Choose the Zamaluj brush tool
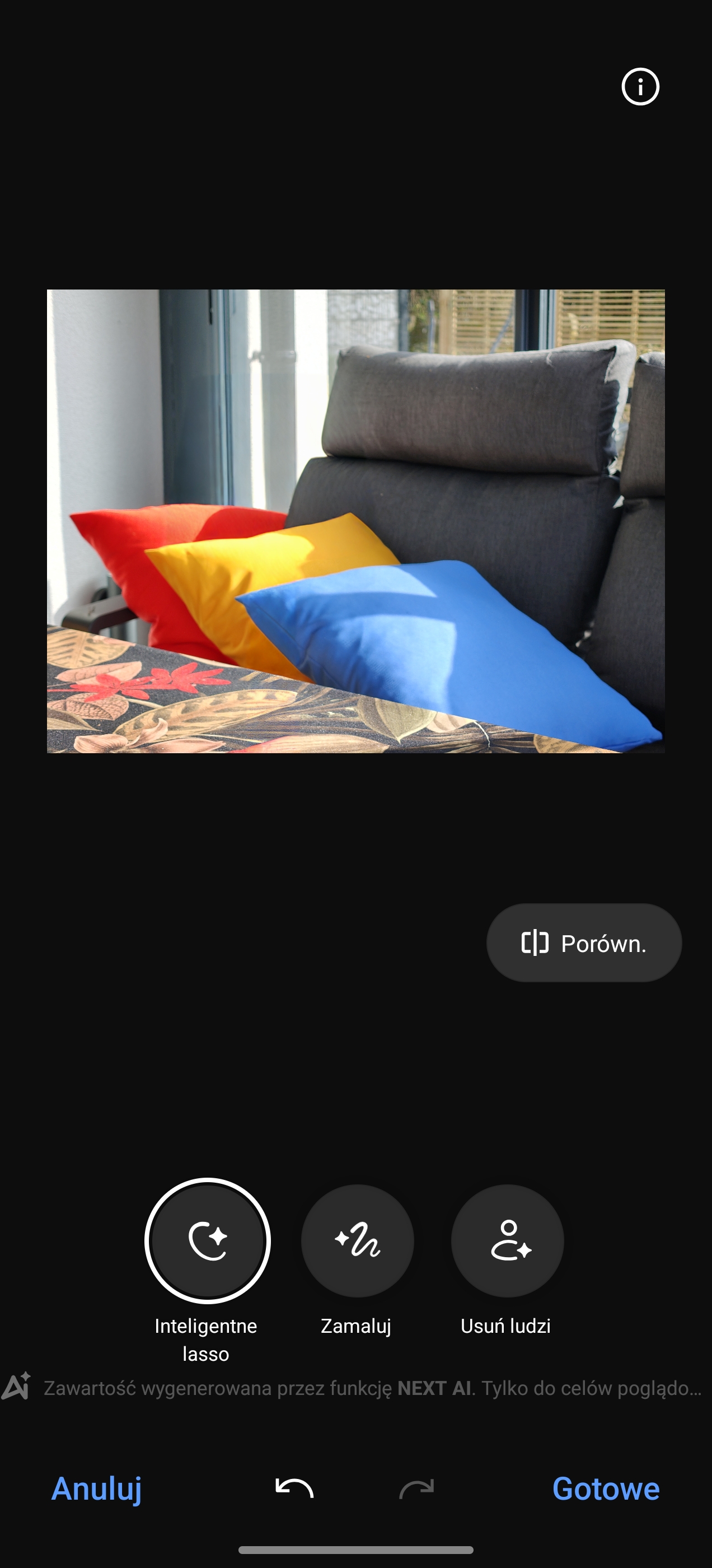 pyautogui.click(x=357, y=1240)
